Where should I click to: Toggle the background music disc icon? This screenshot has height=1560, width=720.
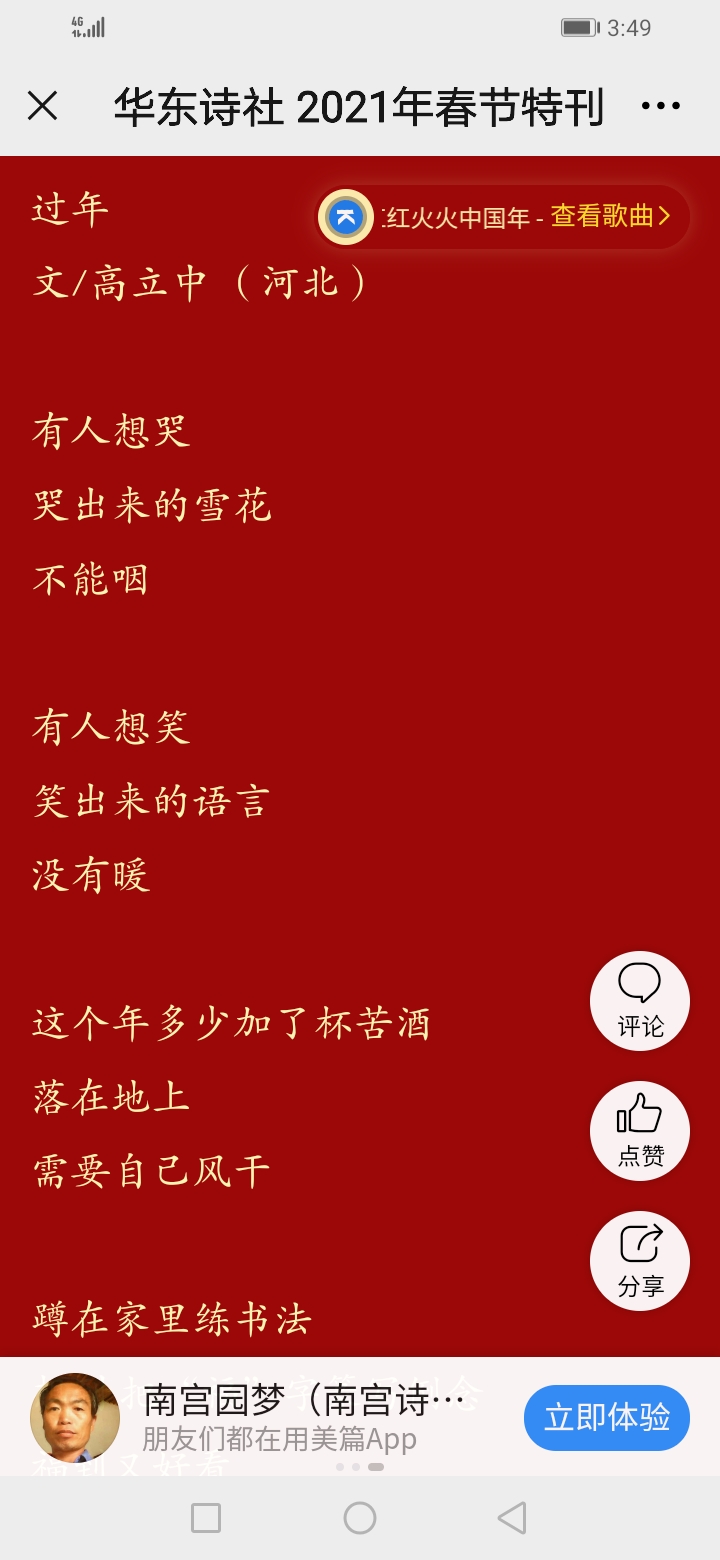click(x=346, y=217)
